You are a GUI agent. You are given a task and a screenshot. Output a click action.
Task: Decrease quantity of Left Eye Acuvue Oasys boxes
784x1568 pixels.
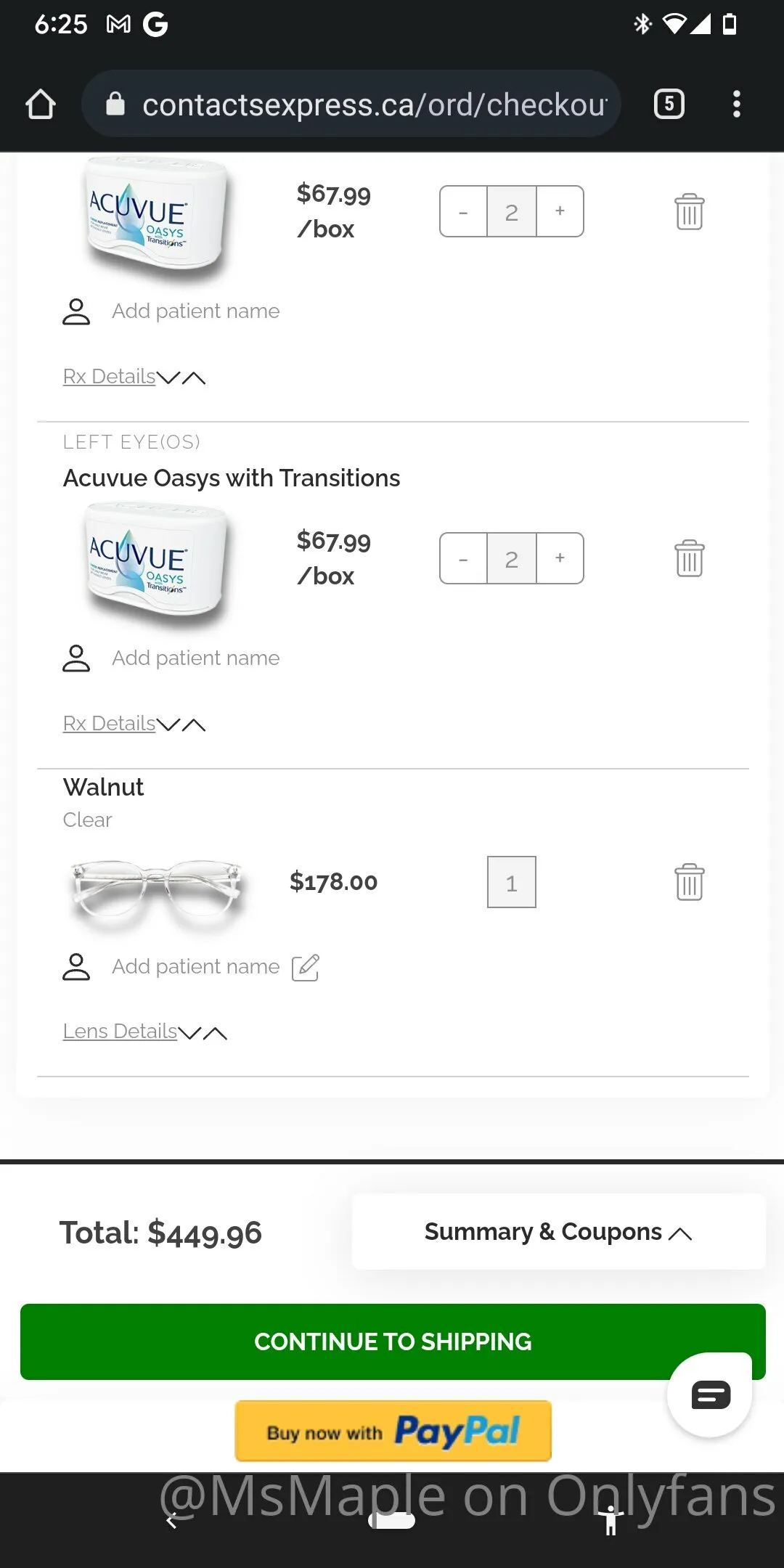pyautogui.click(x=463, y=558)
